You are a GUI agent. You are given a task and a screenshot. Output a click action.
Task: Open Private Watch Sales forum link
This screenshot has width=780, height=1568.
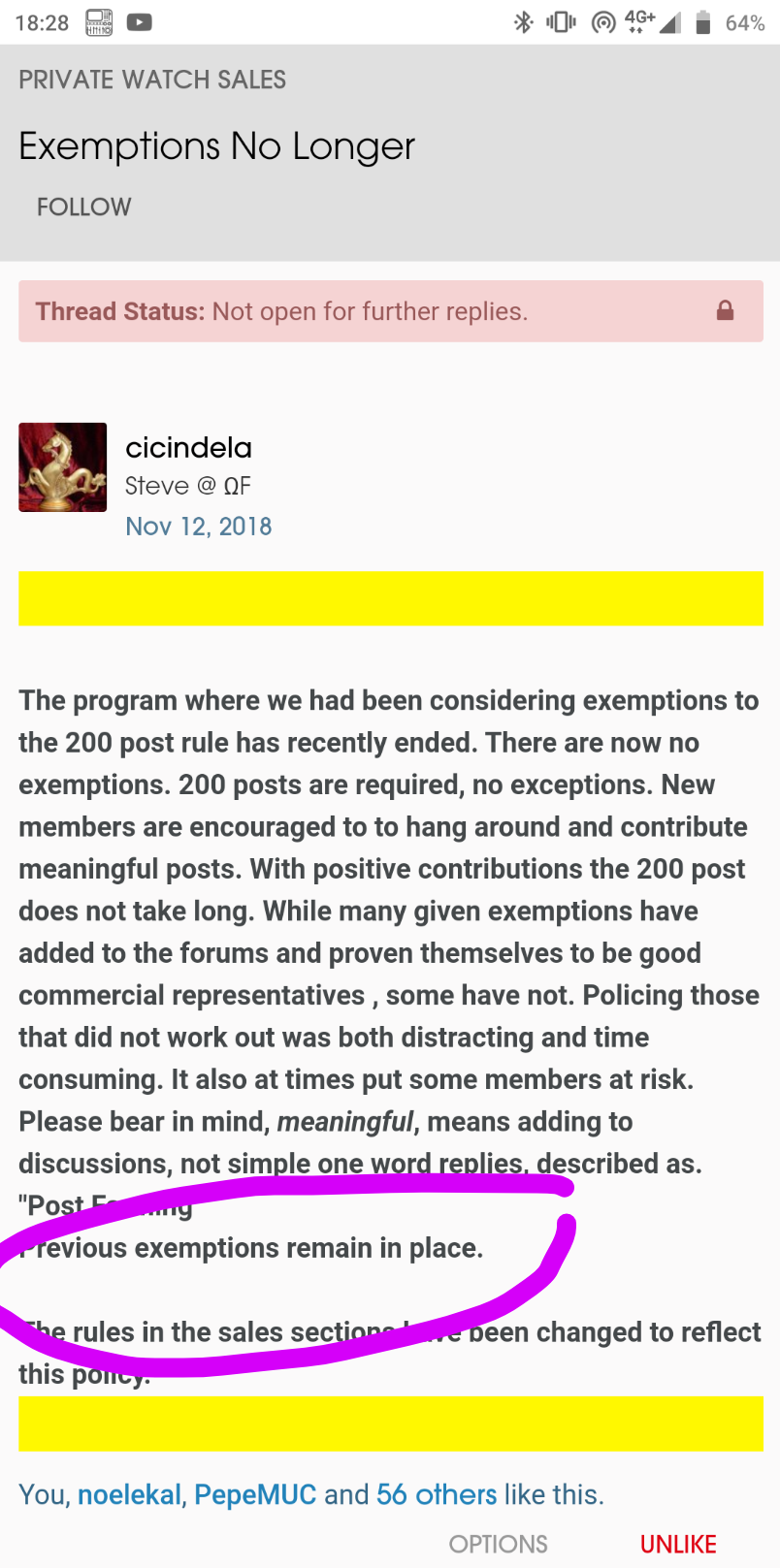click(152, 80)
